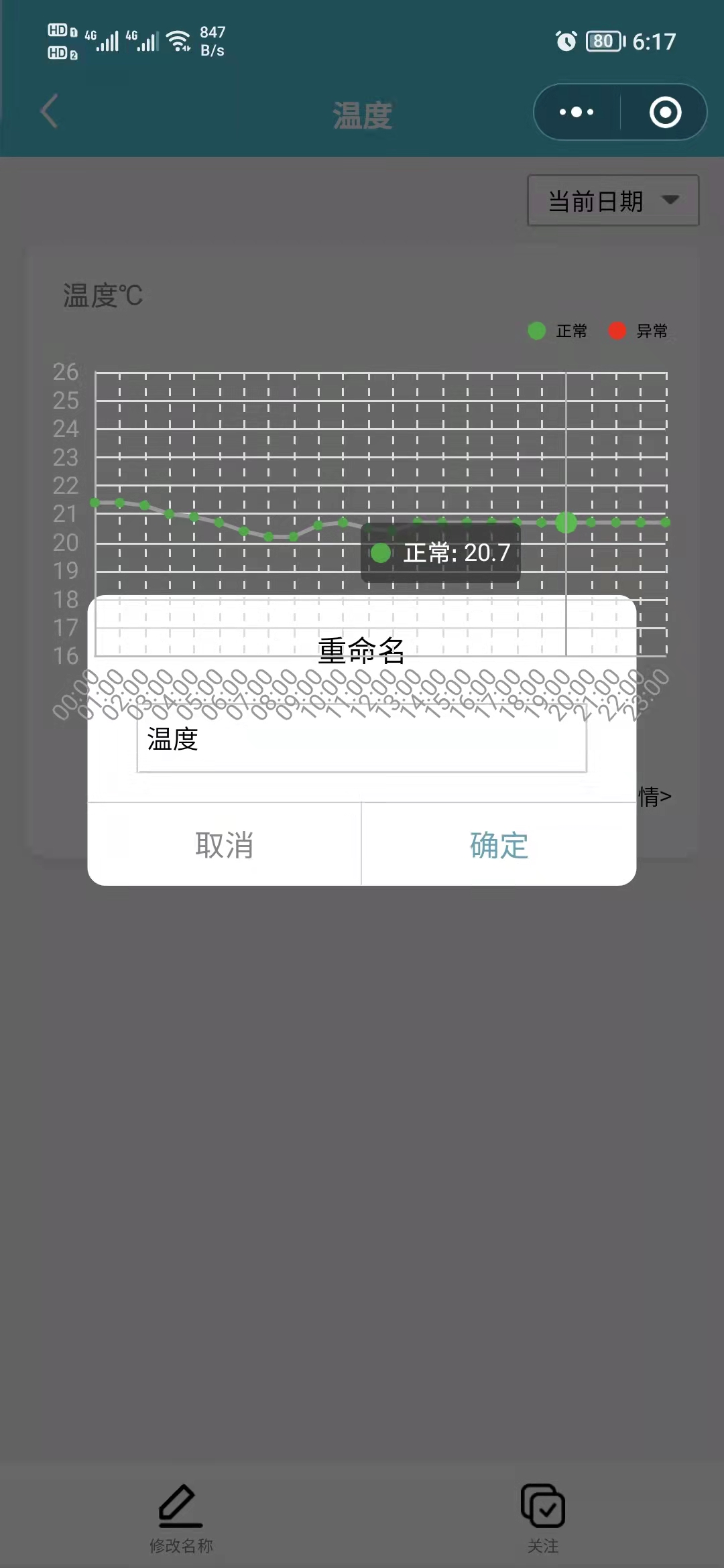Tap the back arrow to leave 温度 page

click(48, 111)
